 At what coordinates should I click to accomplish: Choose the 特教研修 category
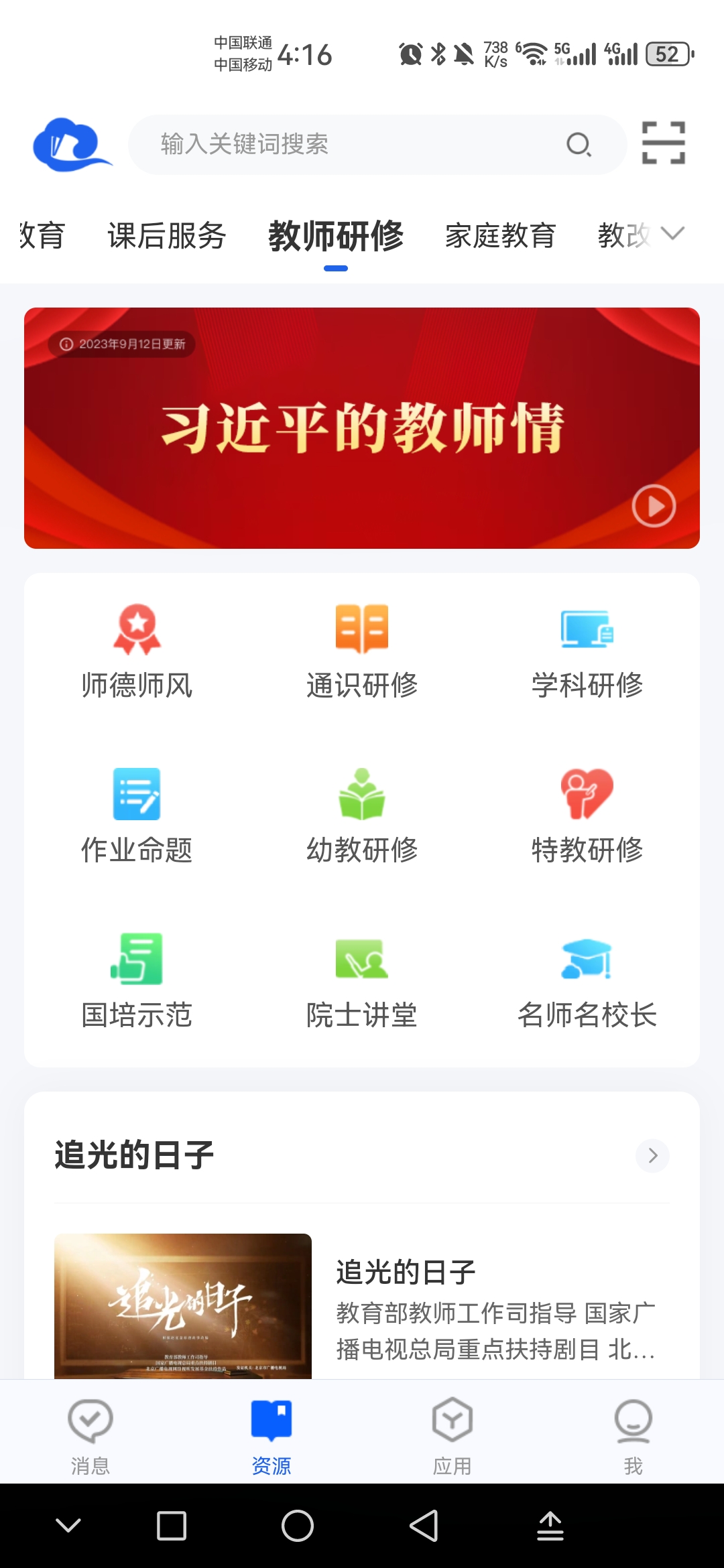click(587, 815)
